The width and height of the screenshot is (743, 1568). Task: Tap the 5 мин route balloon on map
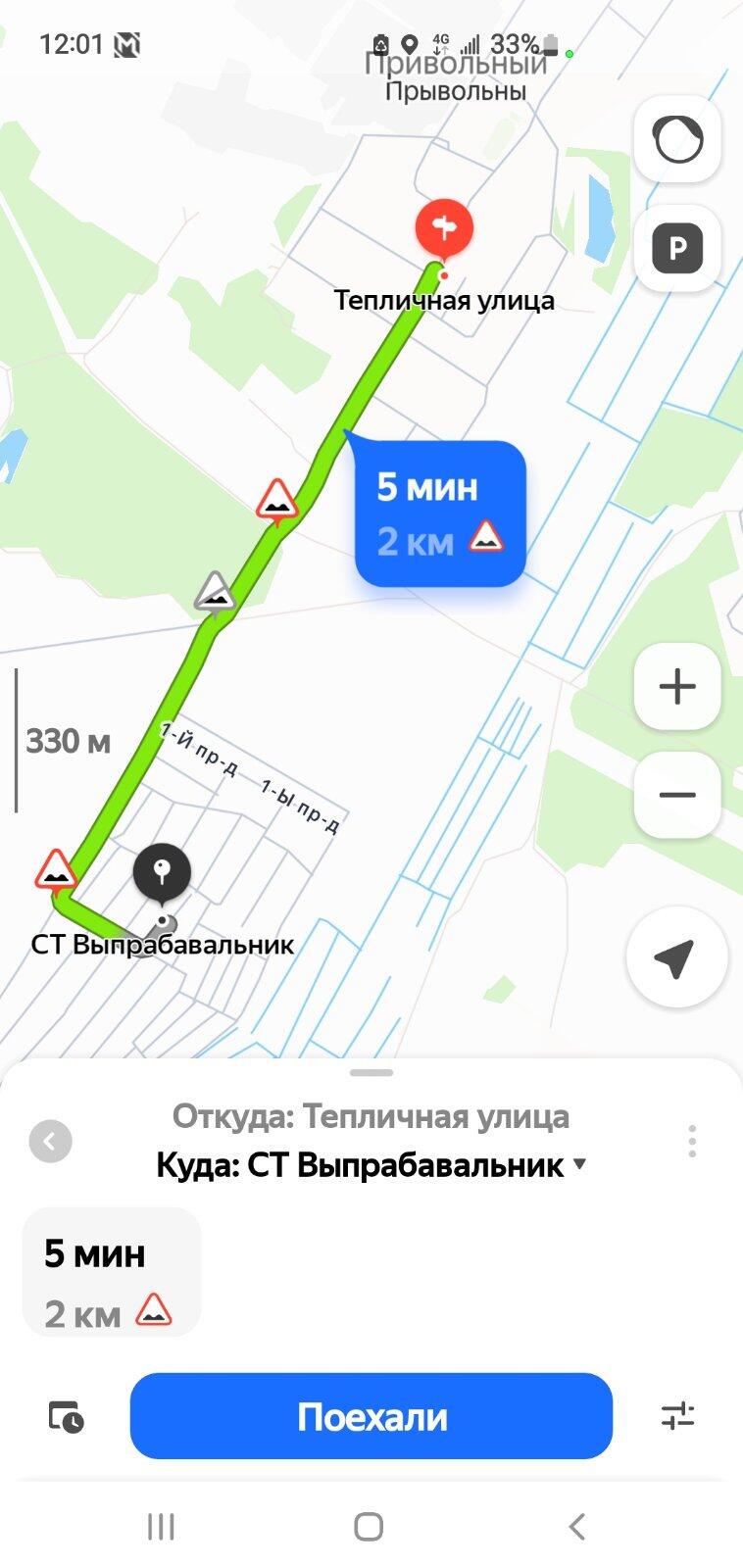[440, 514]
